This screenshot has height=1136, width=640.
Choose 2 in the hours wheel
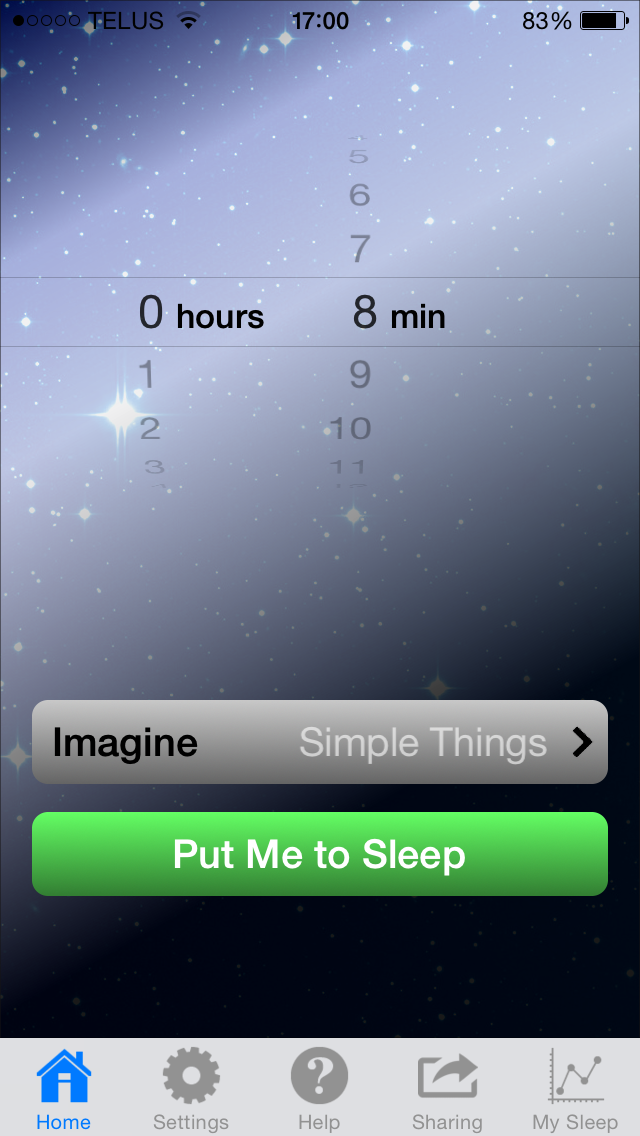click(149, 429)
